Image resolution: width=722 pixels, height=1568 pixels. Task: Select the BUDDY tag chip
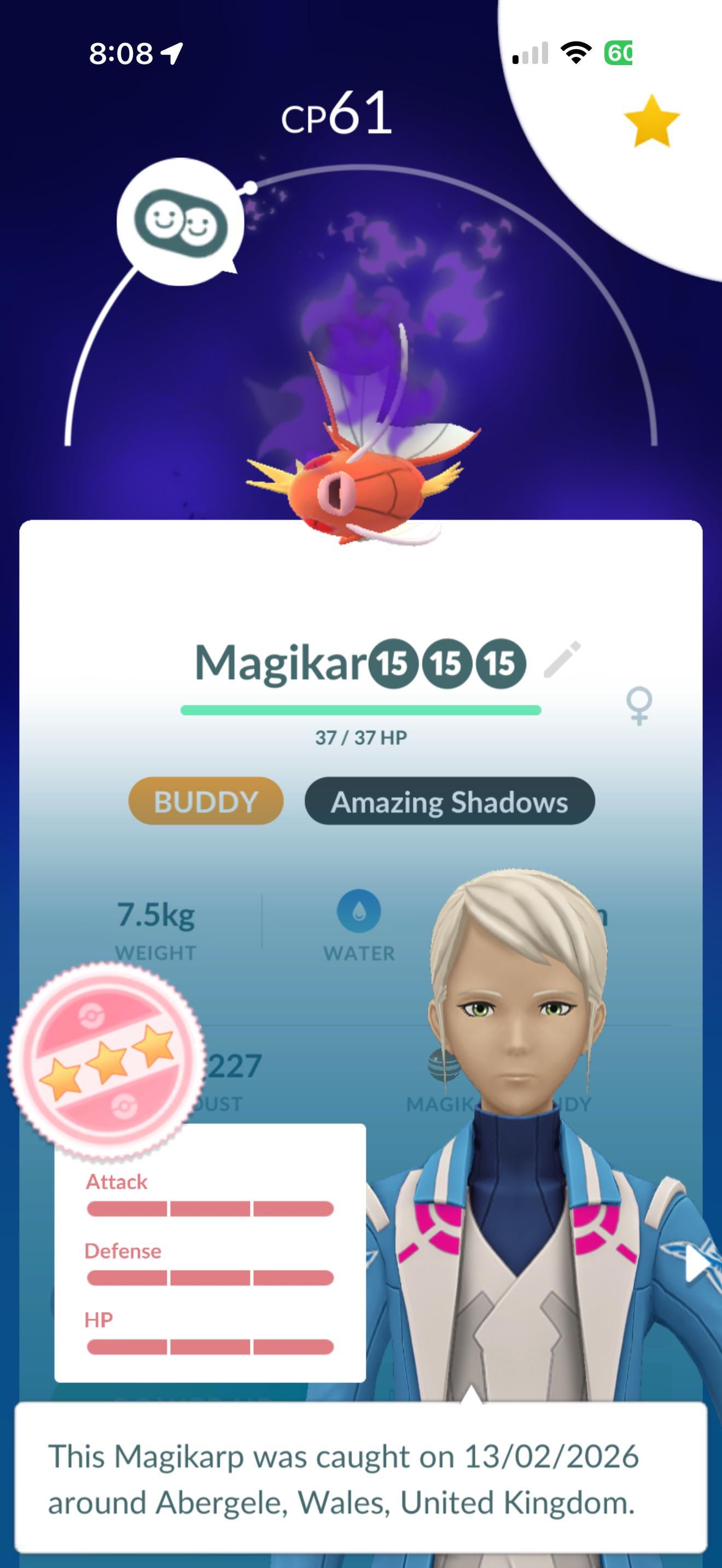[206, 801]
